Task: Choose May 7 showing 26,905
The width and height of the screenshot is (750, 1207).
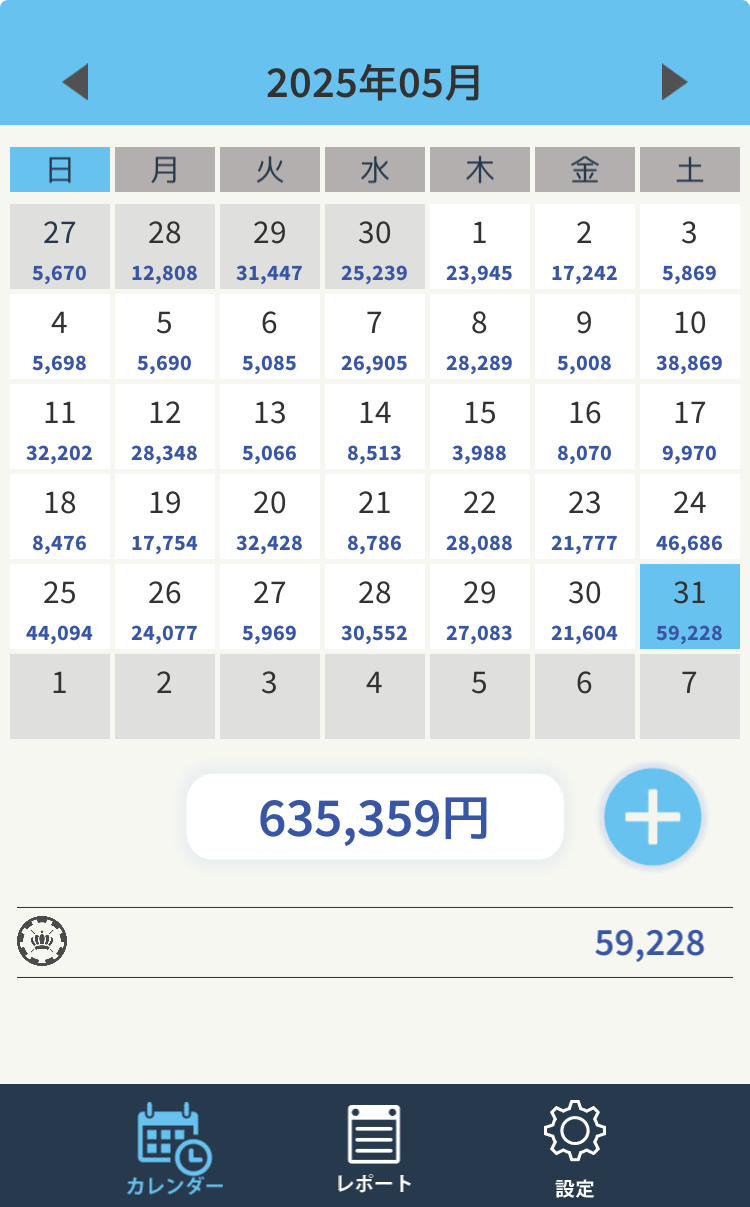Action: [375, 336]
